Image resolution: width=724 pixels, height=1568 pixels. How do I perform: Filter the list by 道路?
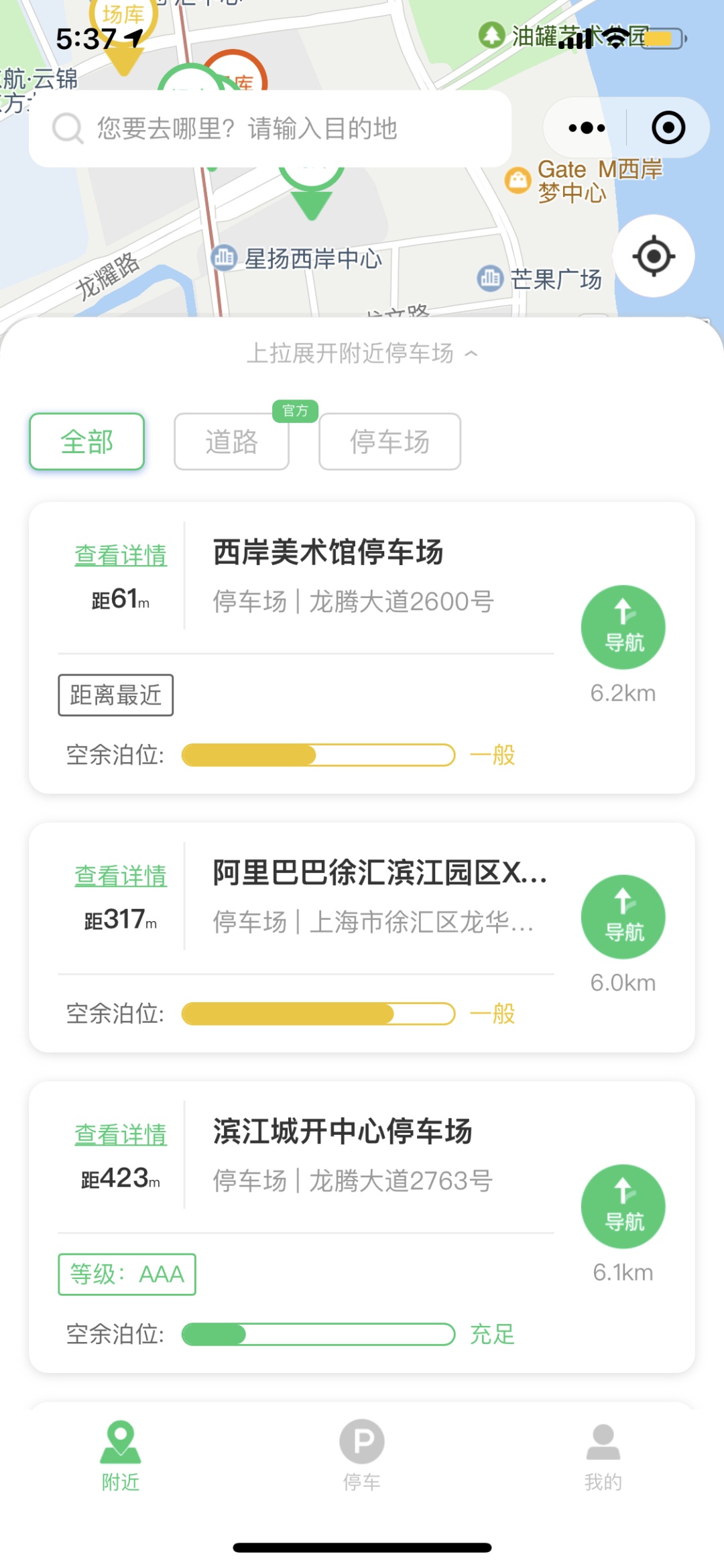(231, 442)
